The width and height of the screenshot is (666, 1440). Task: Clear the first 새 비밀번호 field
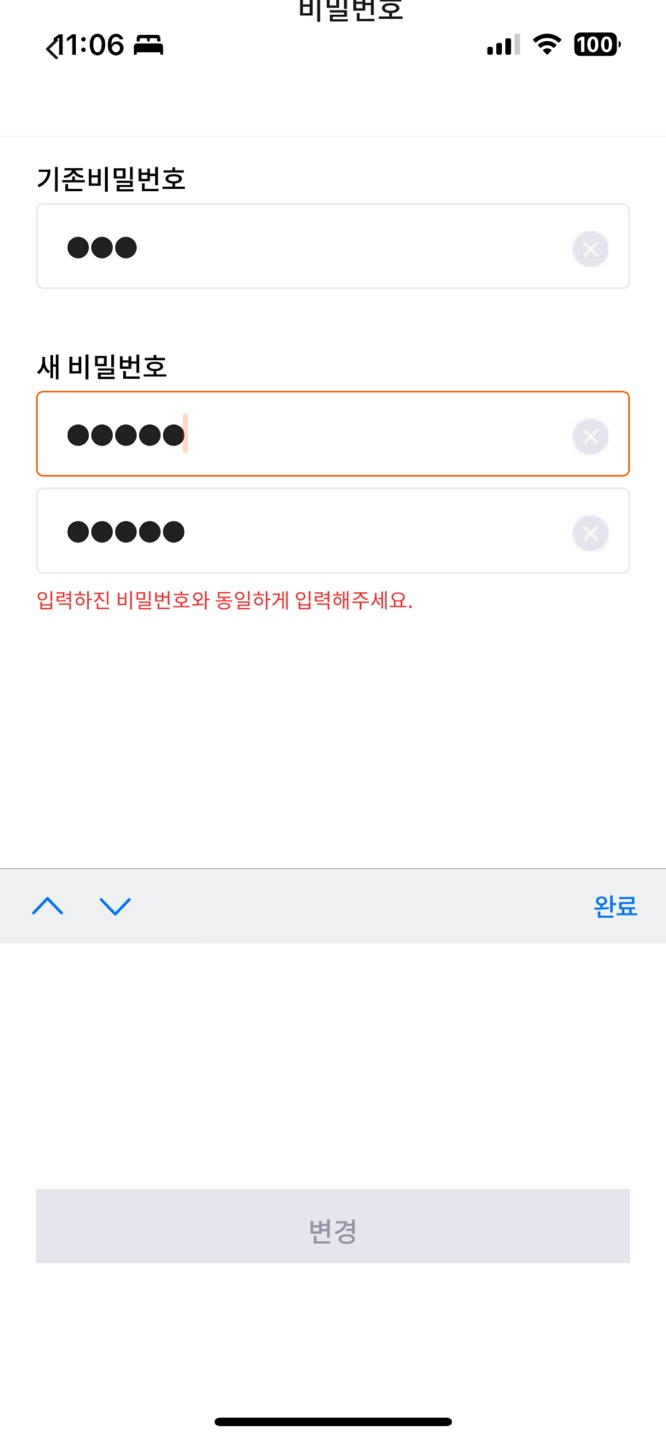pos(590,436)
